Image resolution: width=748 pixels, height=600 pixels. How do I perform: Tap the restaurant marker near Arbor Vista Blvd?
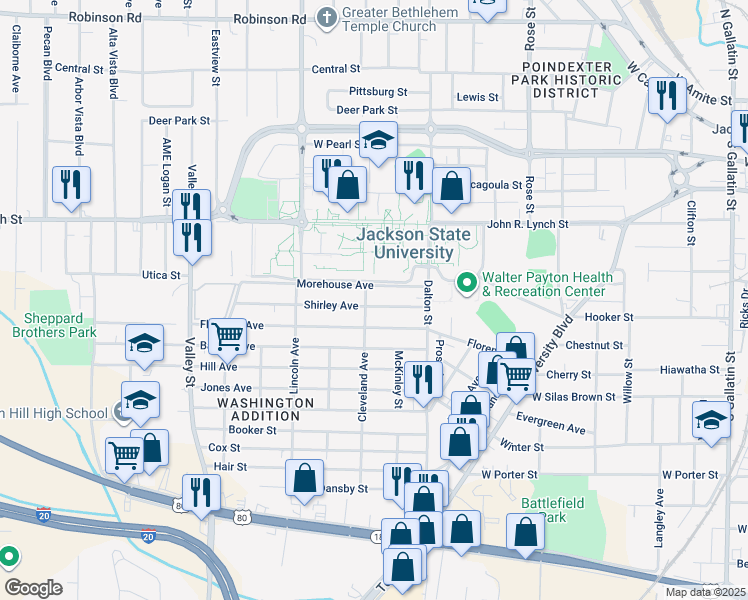(72, 185)
